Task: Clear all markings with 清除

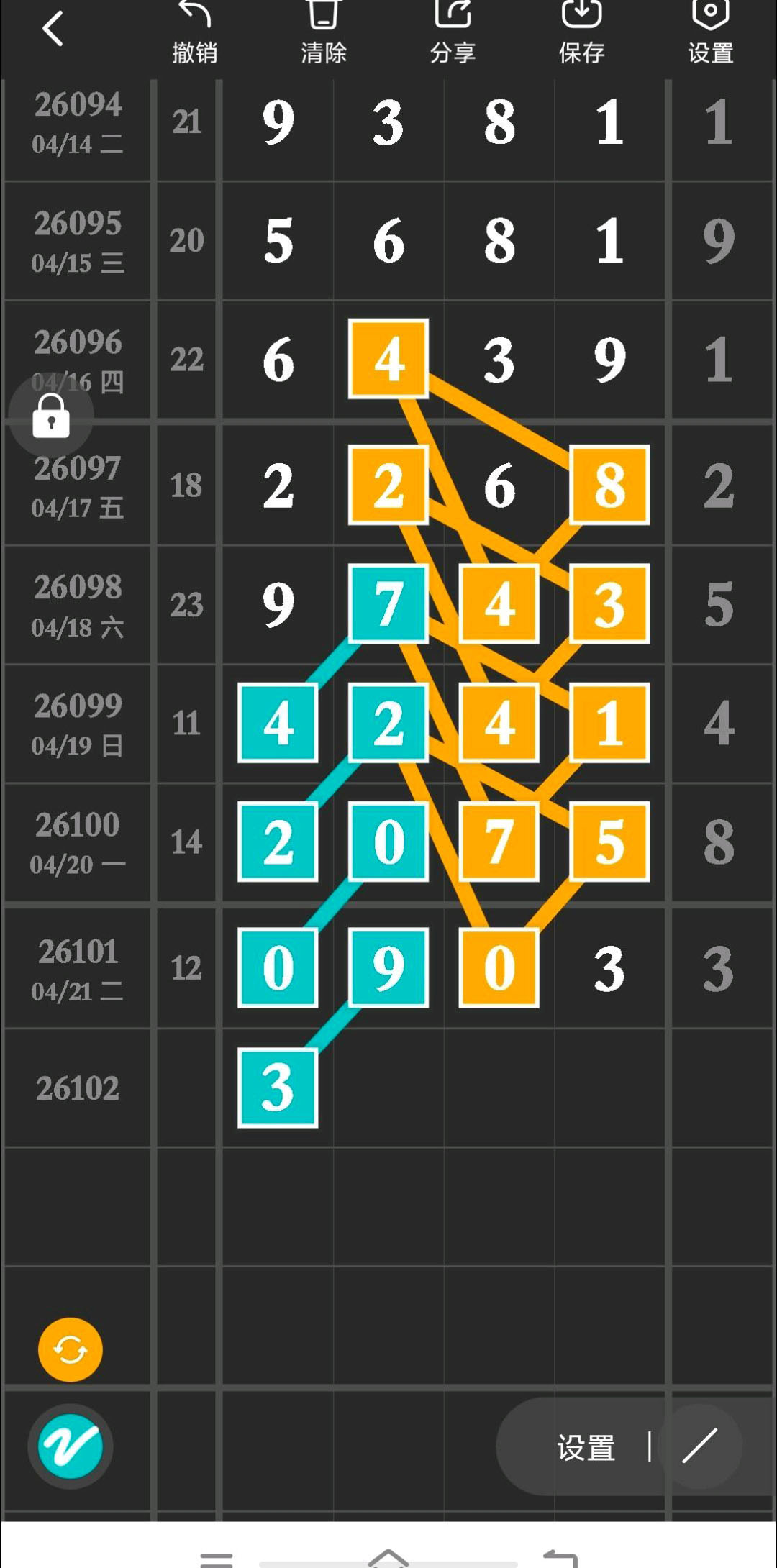Action: point(323,32)
